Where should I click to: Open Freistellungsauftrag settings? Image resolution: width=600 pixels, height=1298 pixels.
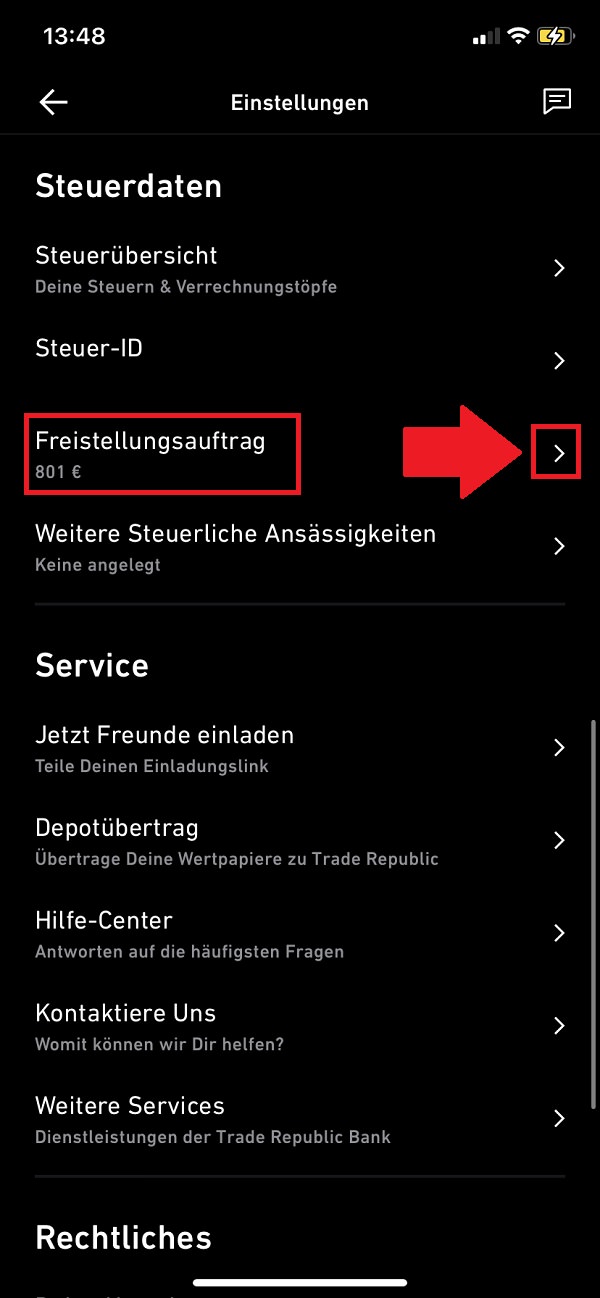tap(300, 453)
